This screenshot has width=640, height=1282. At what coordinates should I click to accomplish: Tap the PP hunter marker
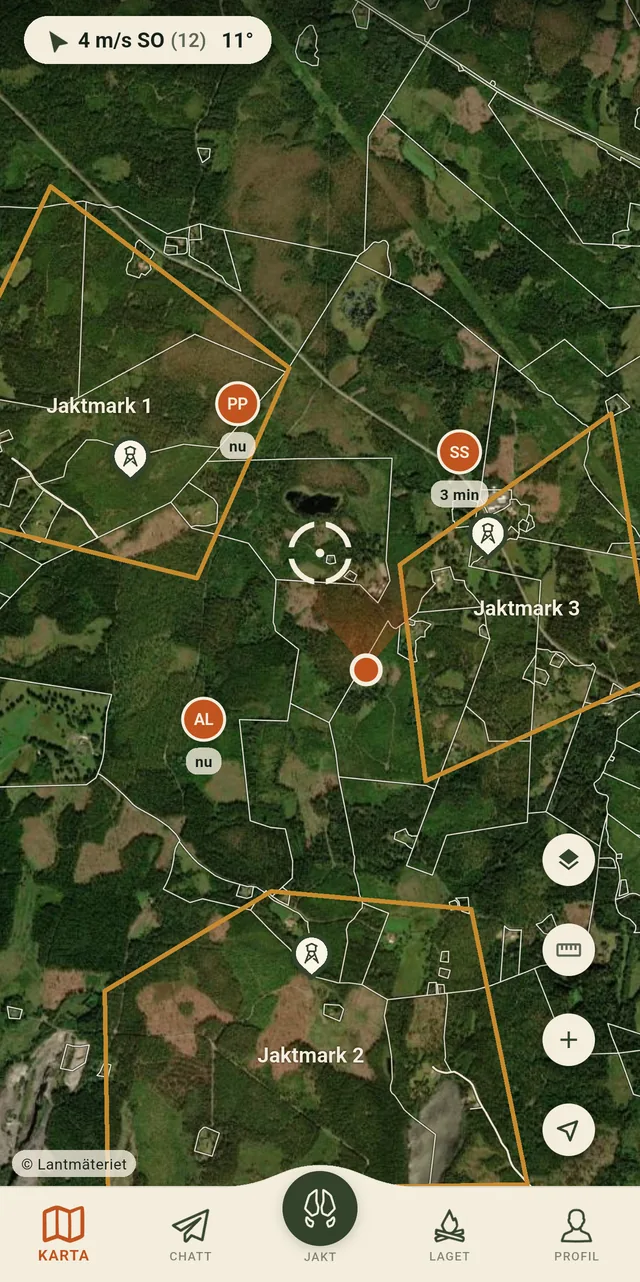[237, 404]
